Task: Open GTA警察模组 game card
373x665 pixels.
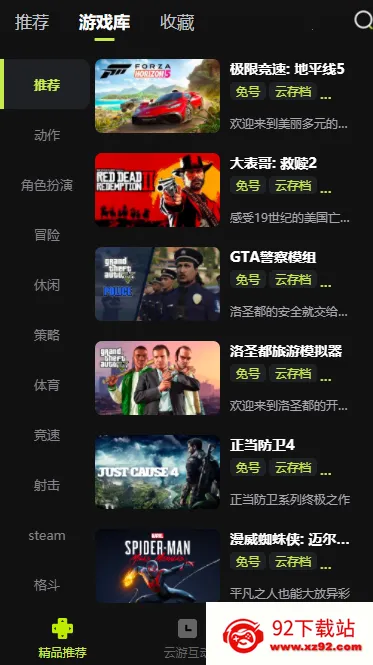Action: pos(222,284)
